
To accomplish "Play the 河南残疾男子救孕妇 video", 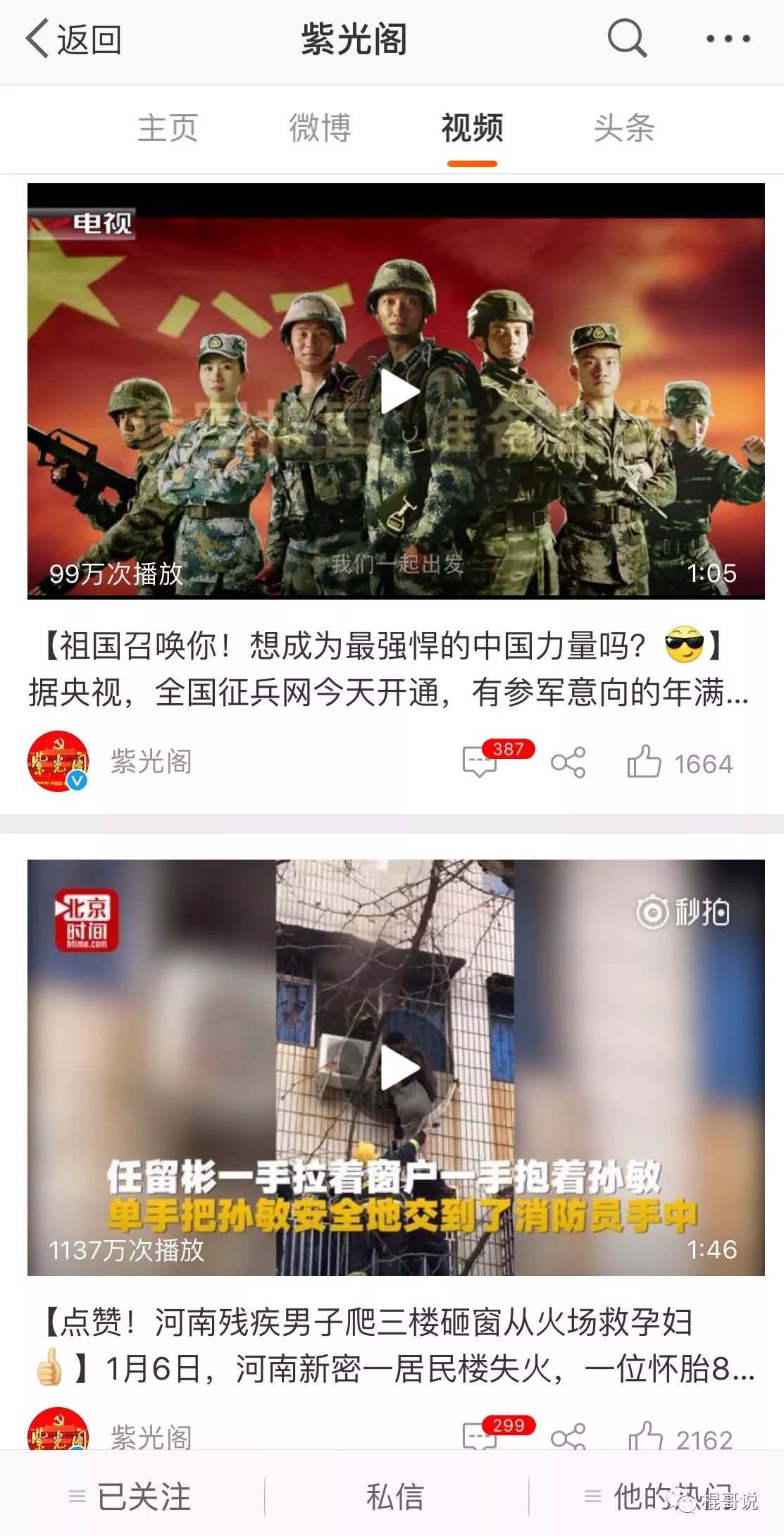I will (399, 1068).
